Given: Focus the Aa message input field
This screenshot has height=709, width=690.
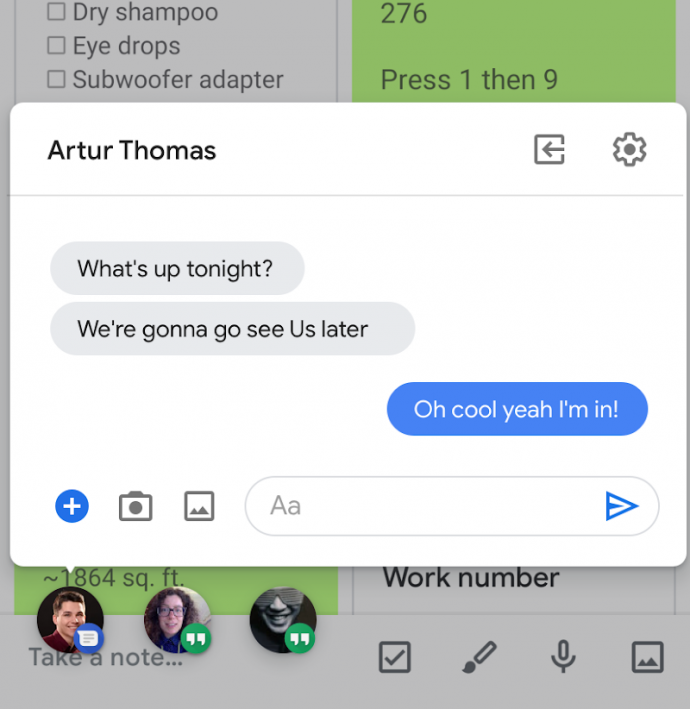Looking at the screenshot, I should [x=420, y=506].
